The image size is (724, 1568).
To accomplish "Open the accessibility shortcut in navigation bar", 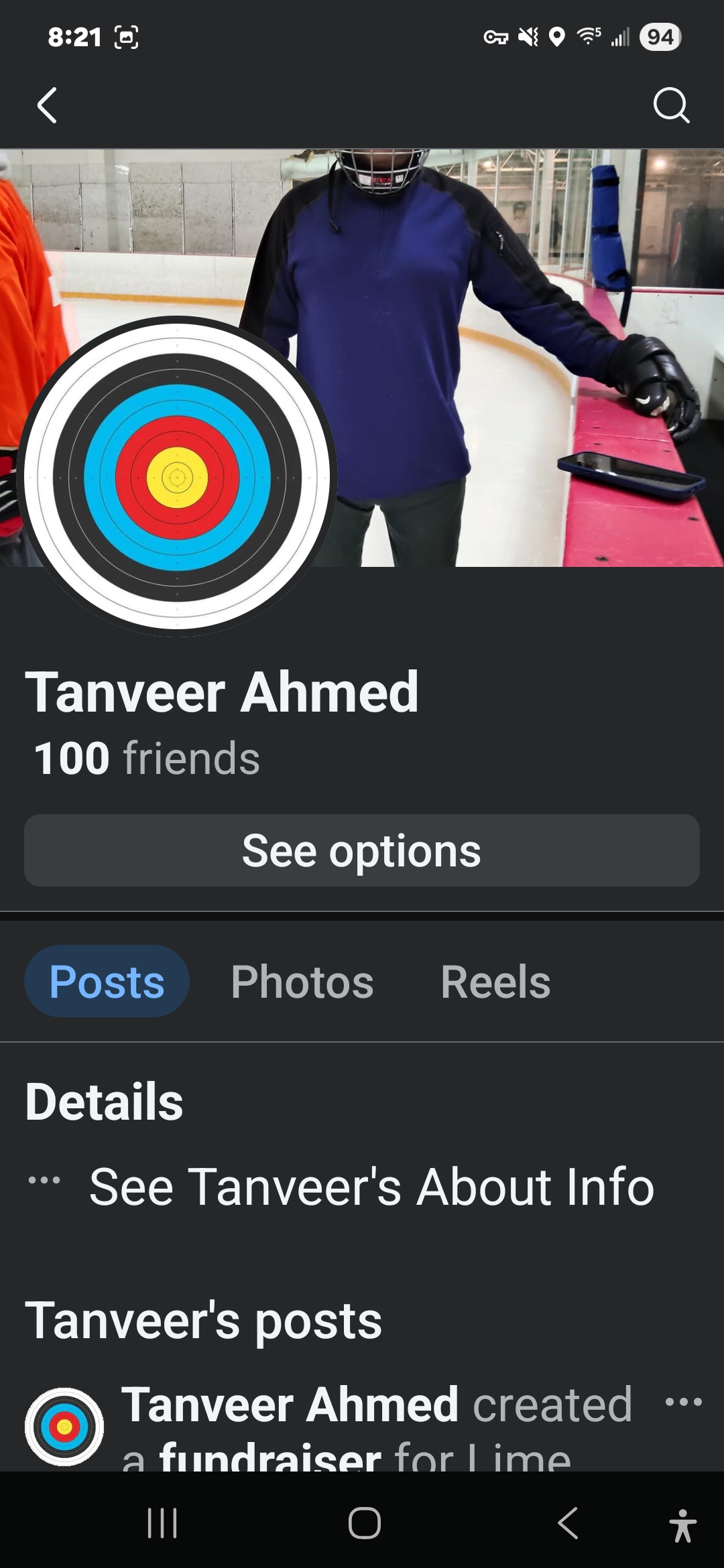I will coord(682,1525).
